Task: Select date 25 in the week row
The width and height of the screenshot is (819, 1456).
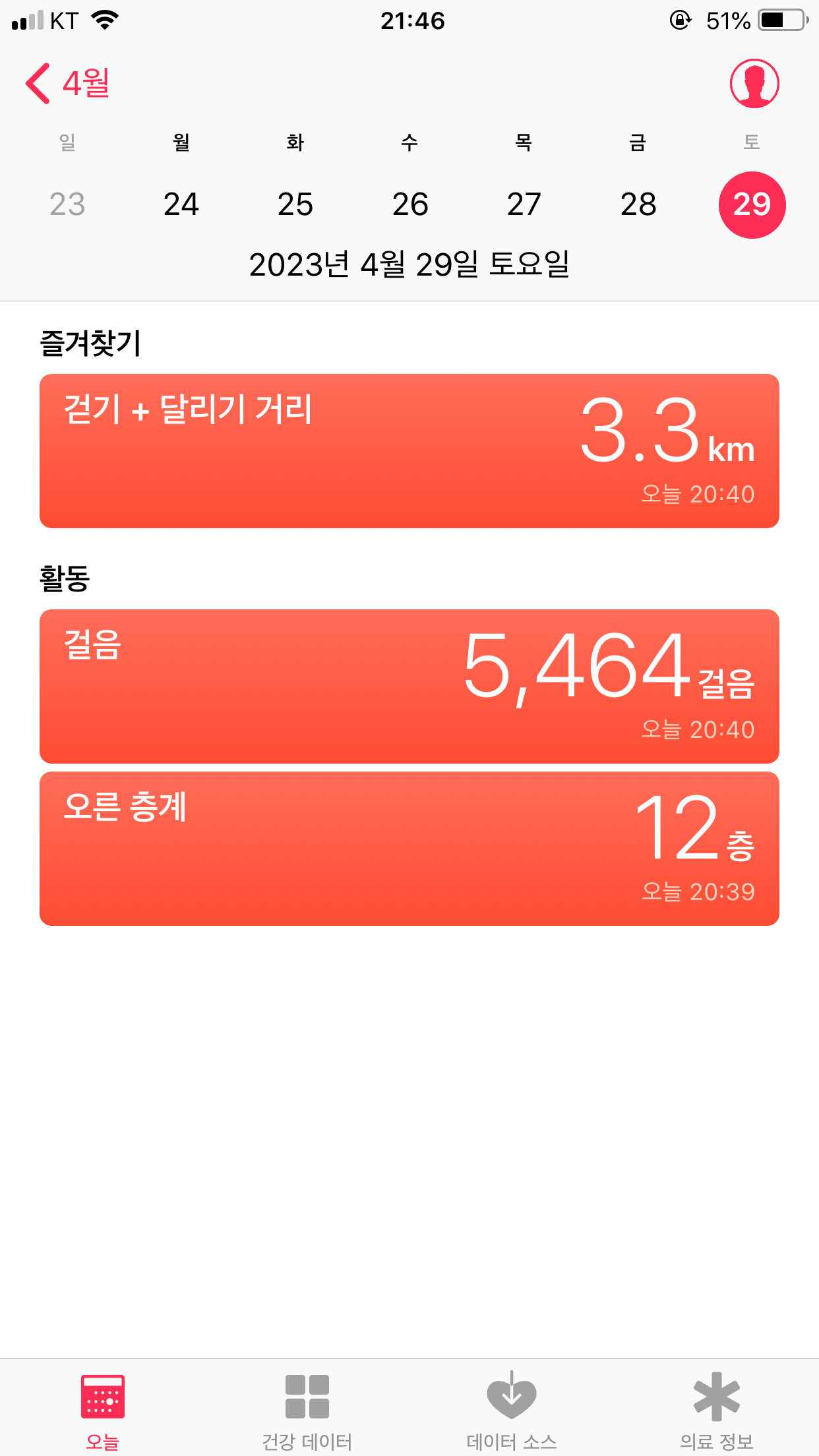Action: (295, 204)
